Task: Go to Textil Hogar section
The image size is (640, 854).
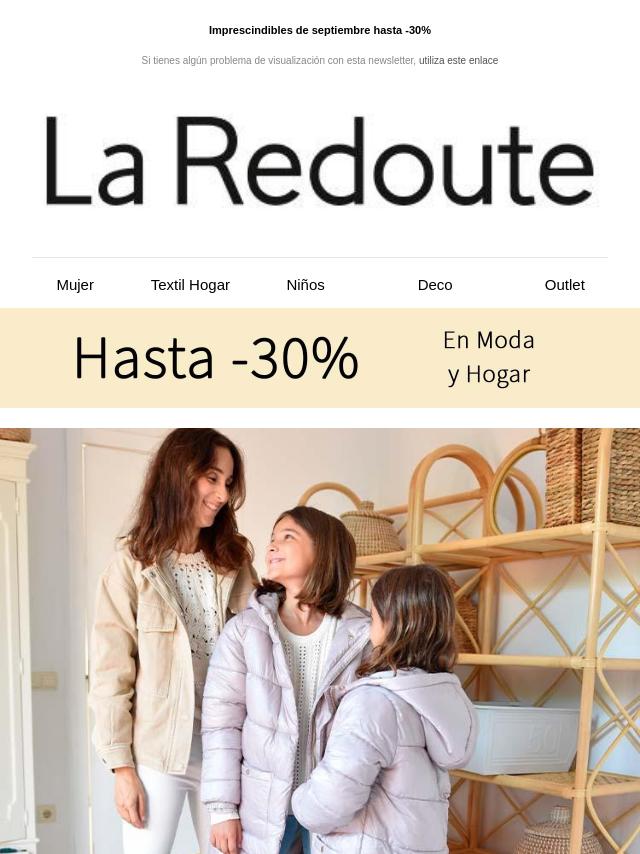Action: [x=190, y=285]
